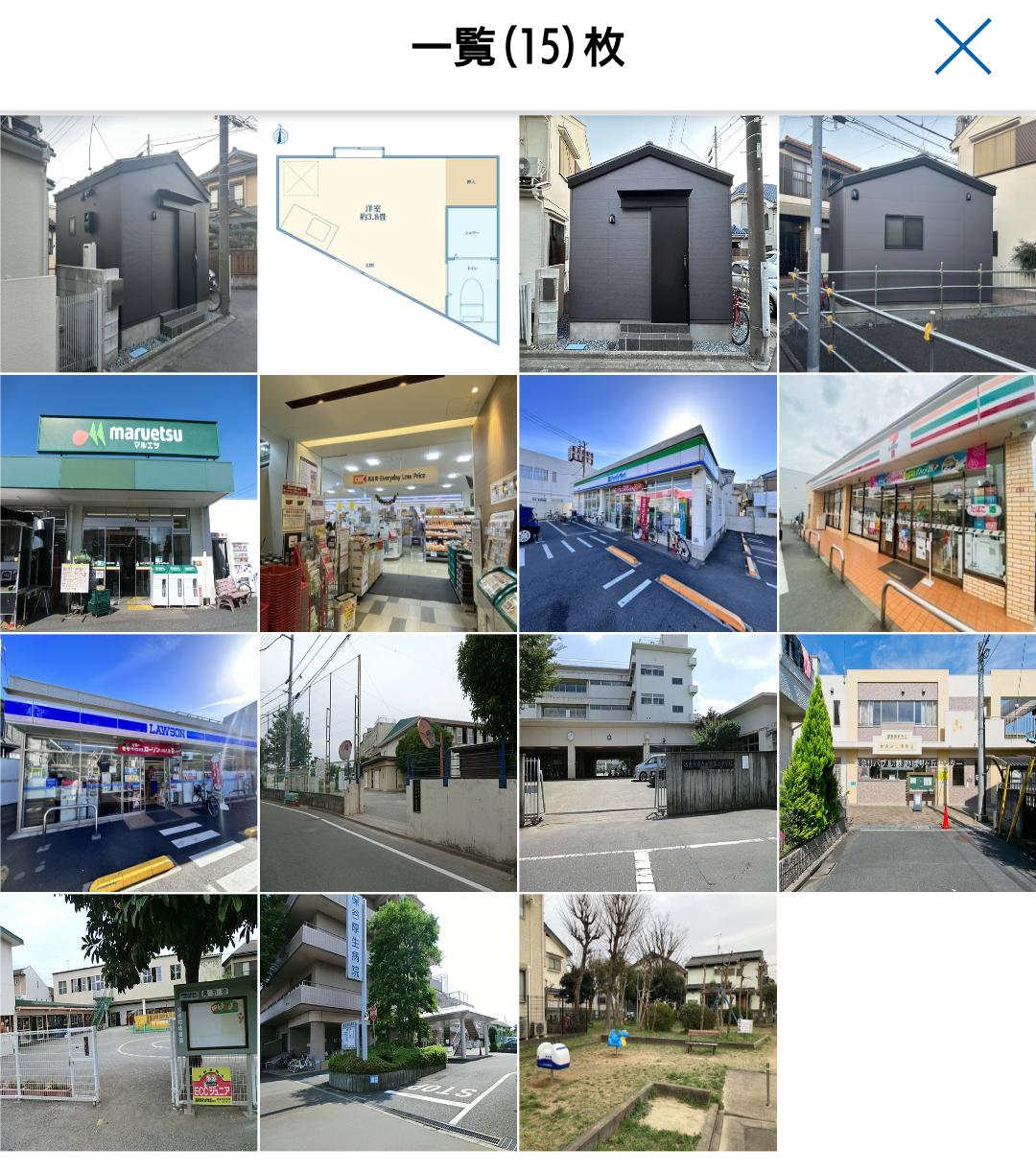Open the floor plan image

[388, 244]
